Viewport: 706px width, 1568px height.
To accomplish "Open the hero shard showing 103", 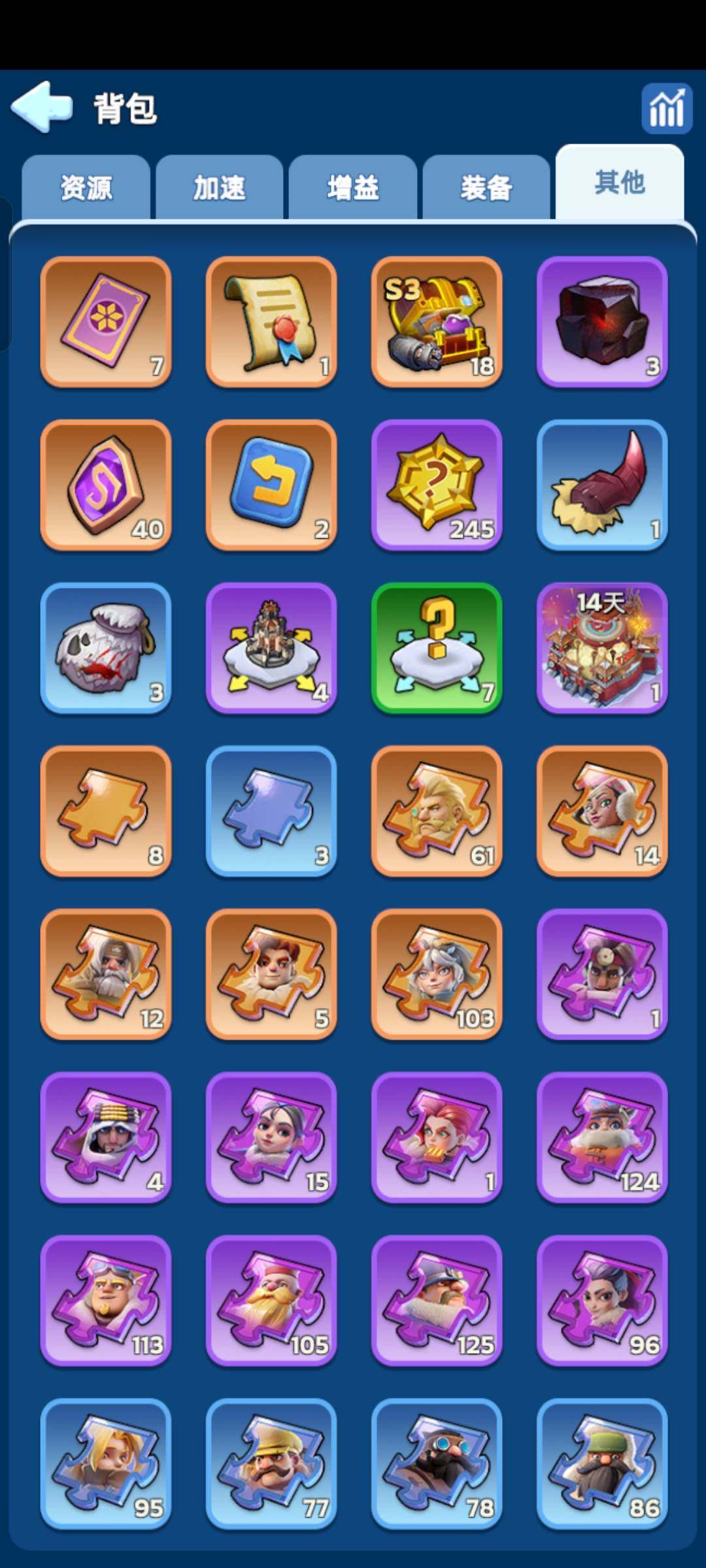I will (x=437, y=973).
